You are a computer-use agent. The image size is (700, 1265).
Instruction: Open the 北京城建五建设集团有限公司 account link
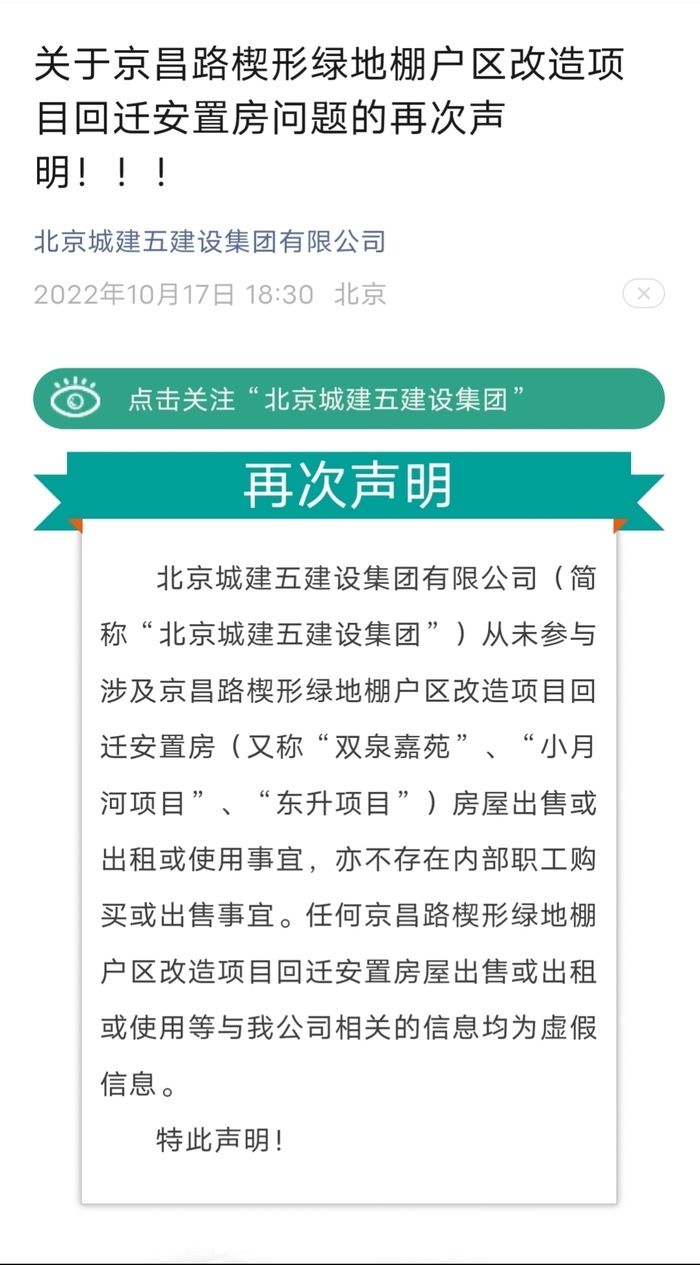[209, 241]
